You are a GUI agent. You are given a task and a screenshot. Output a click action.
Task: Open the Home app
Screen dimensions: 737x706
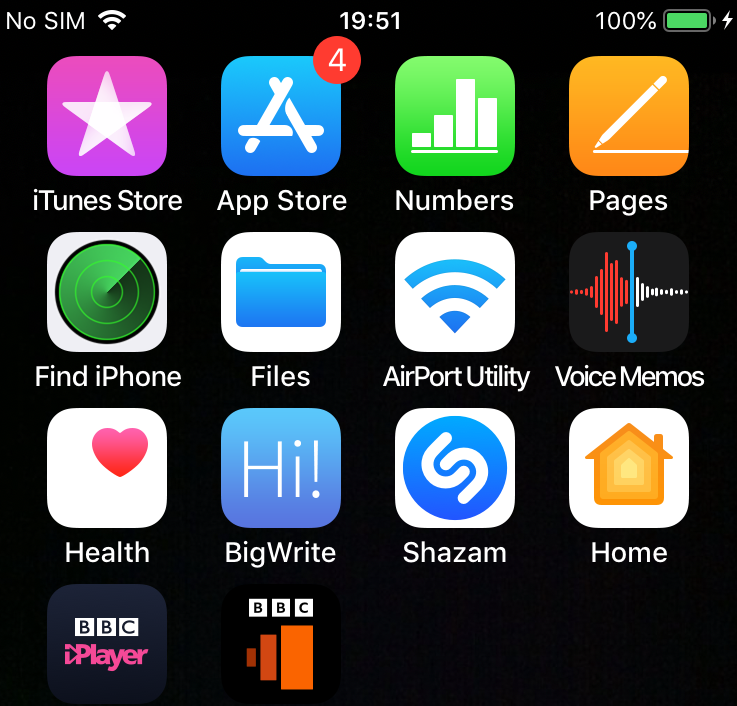[x=629, y=468]
